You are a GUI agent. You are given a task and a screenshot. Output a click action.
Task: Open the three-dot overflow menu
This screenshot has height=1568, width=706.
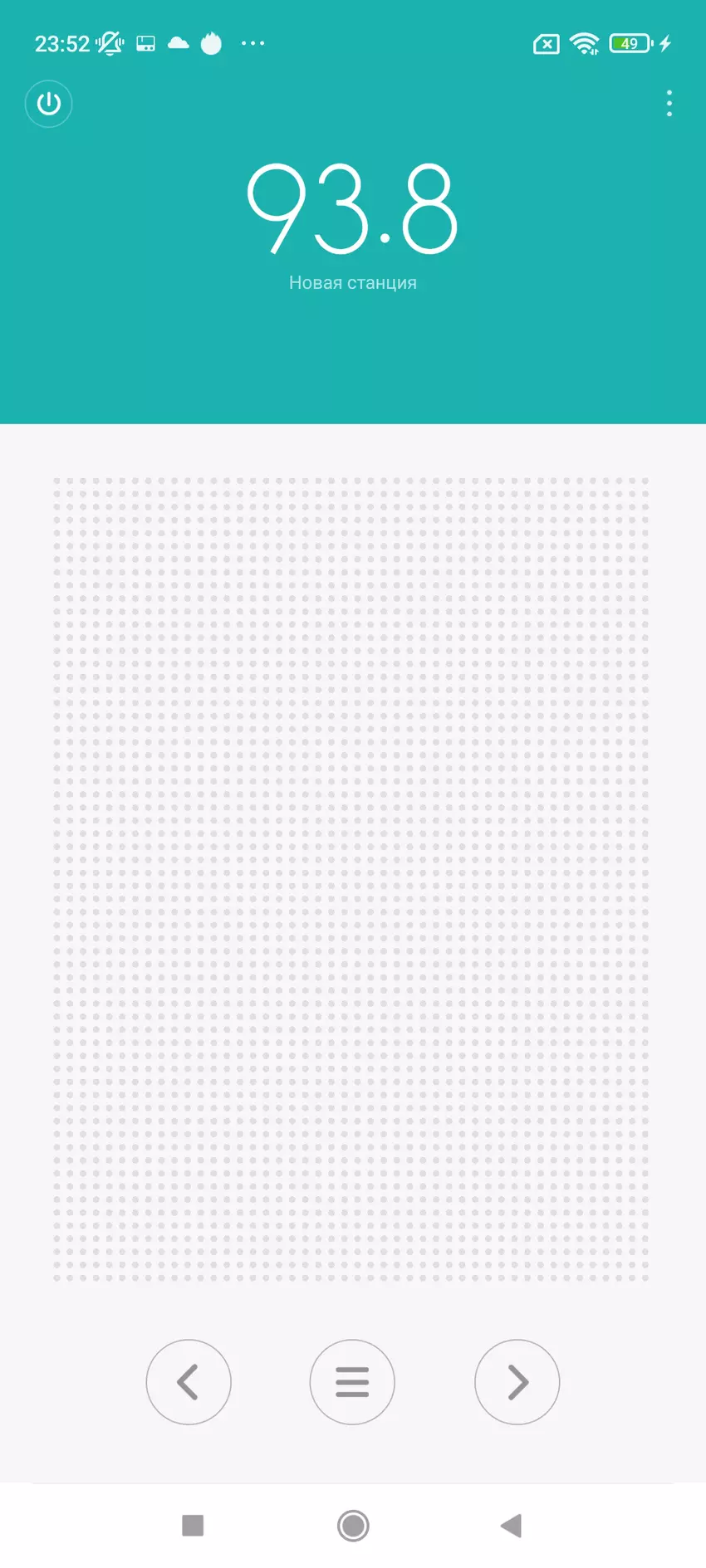[669, 104]
